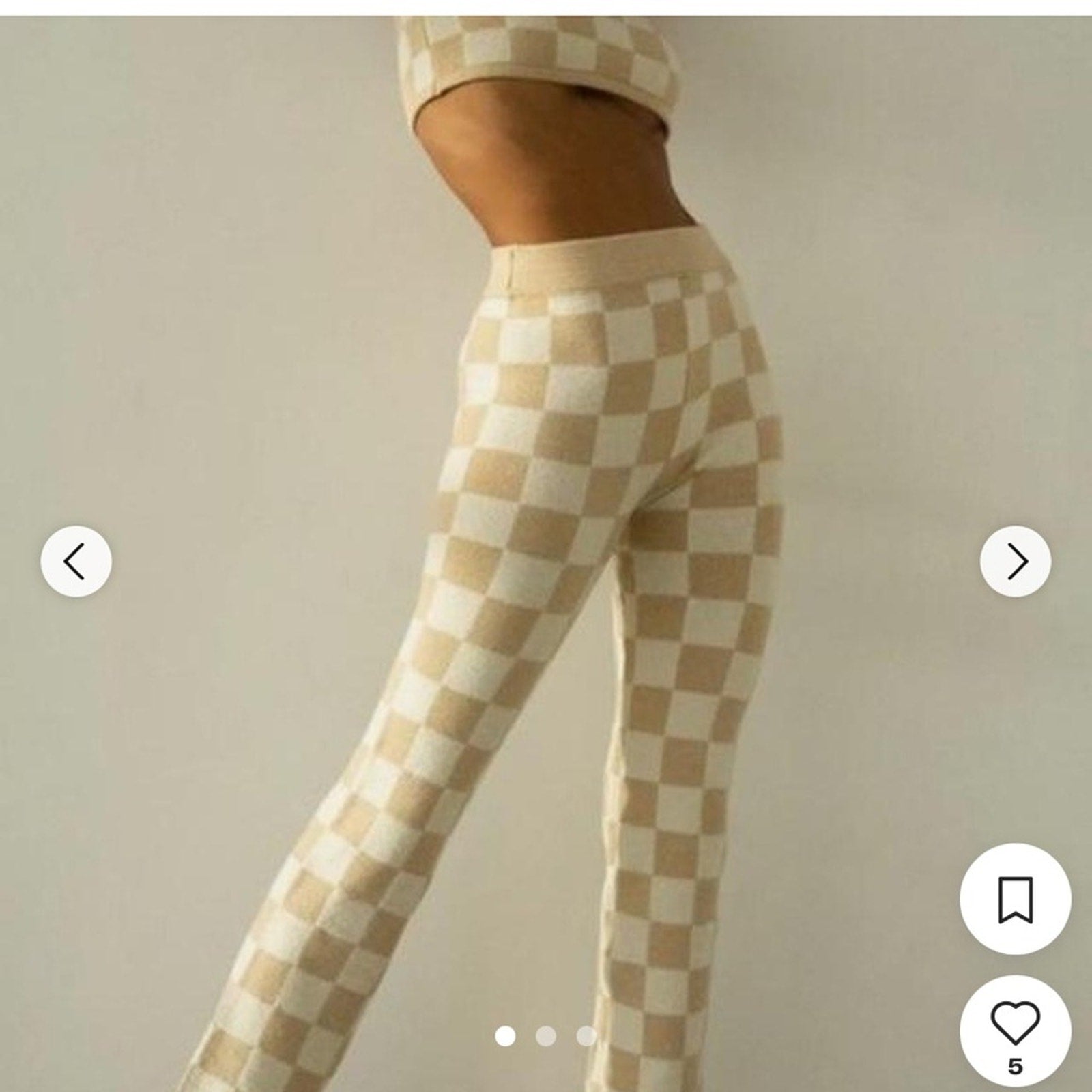The height and width of the screenshot is (1092, 1092).
Task: Show the next product photo
Action: tap(1015, 561)
